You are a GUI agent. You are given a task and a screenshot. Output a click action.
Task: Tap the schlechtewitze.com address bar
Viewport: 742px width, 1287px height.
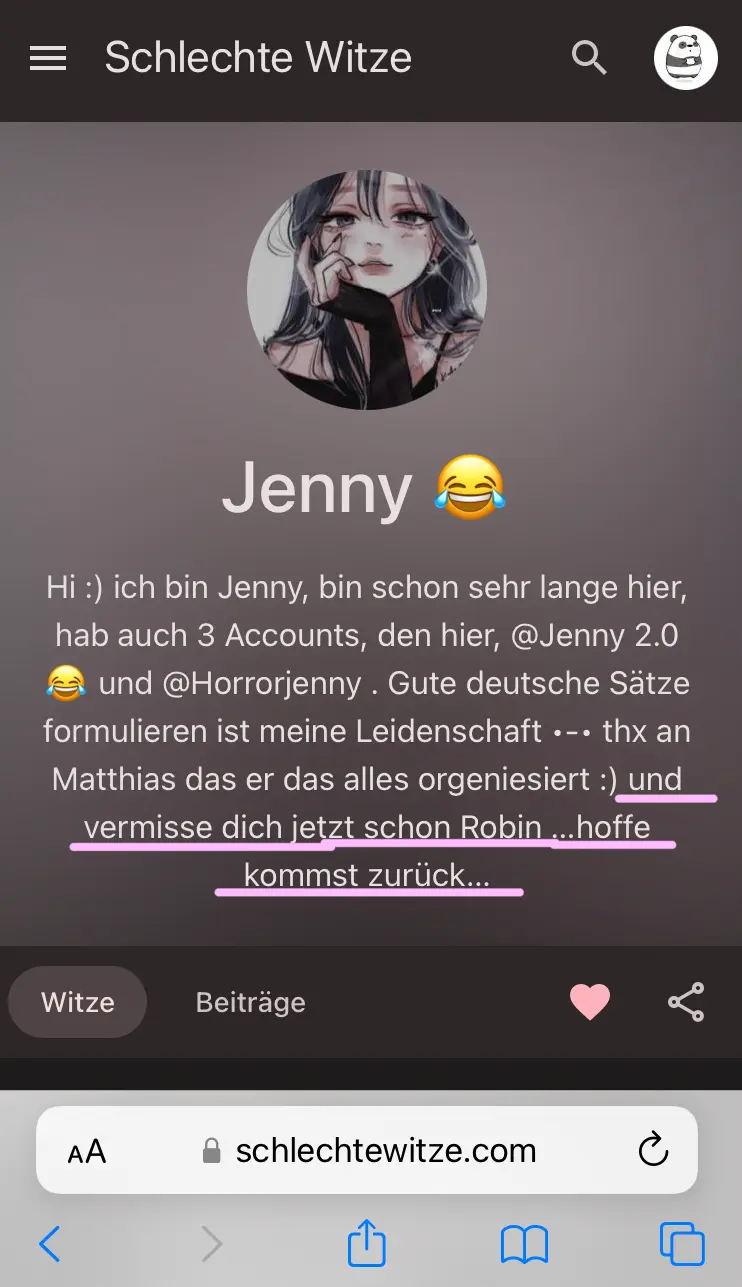(x=385, y=1150)
